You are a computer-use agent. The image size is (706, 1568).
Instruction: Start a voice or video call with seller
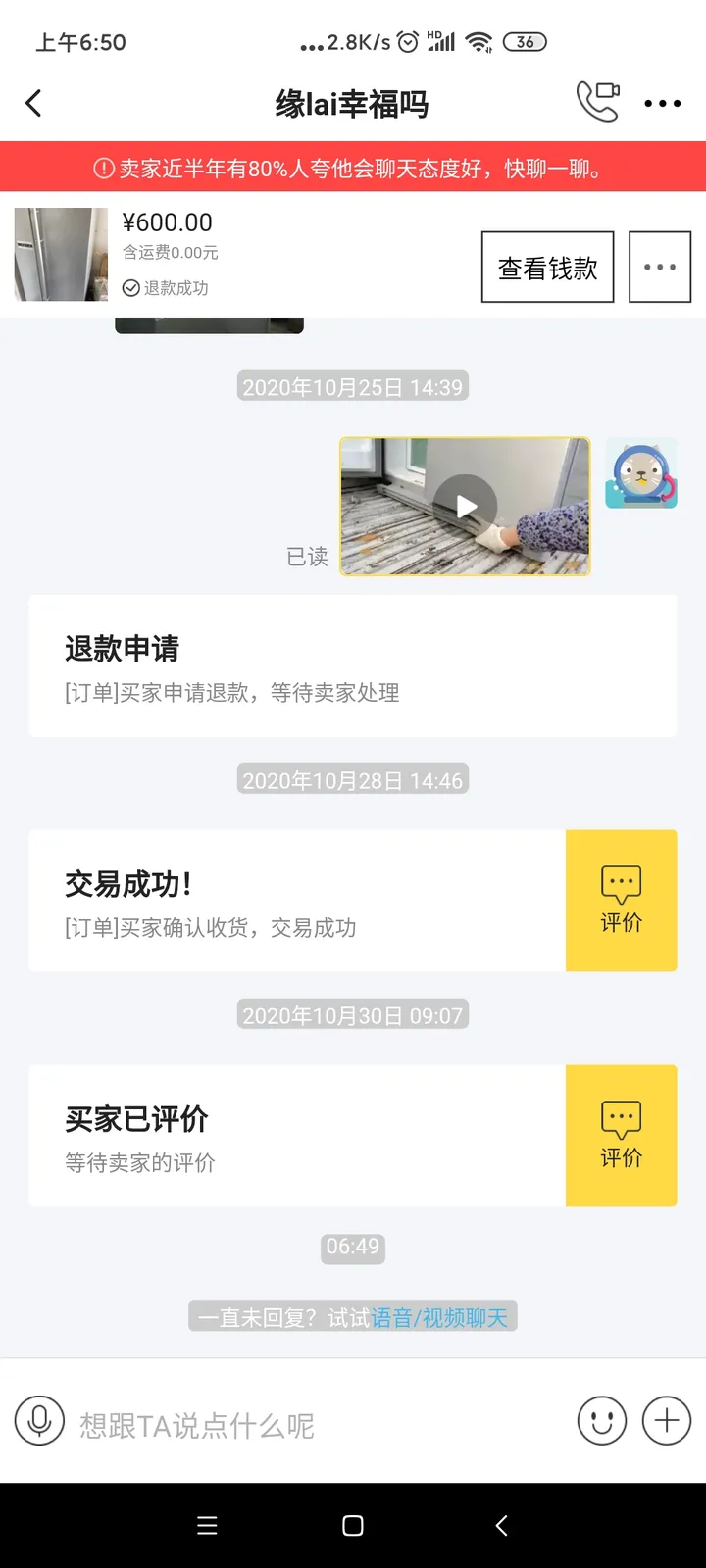tap(598, 102)
